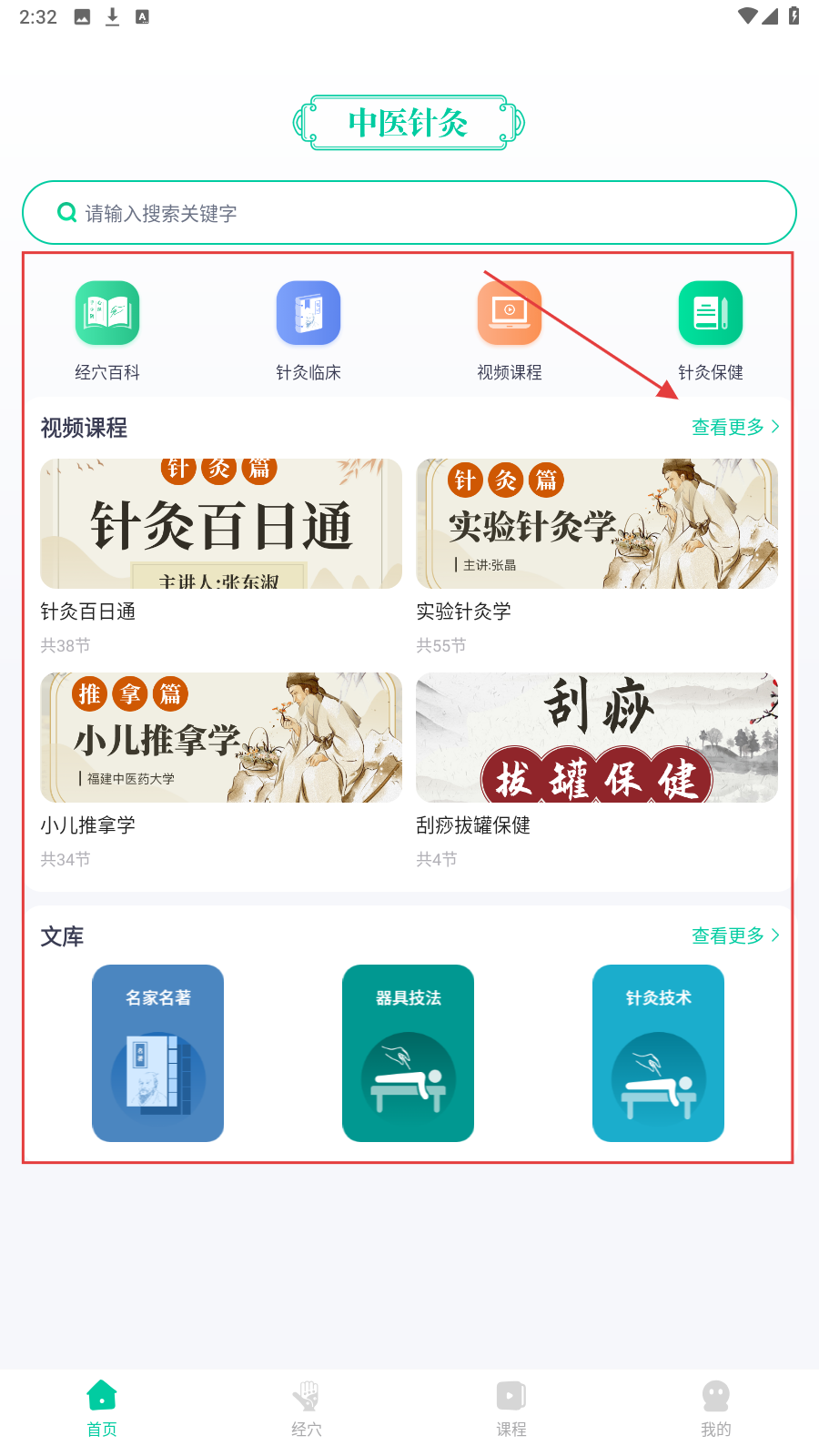Open the 小儿推拿学 course
The height and width of the screenshot is (1456, 819).
[x=221, y=738]
